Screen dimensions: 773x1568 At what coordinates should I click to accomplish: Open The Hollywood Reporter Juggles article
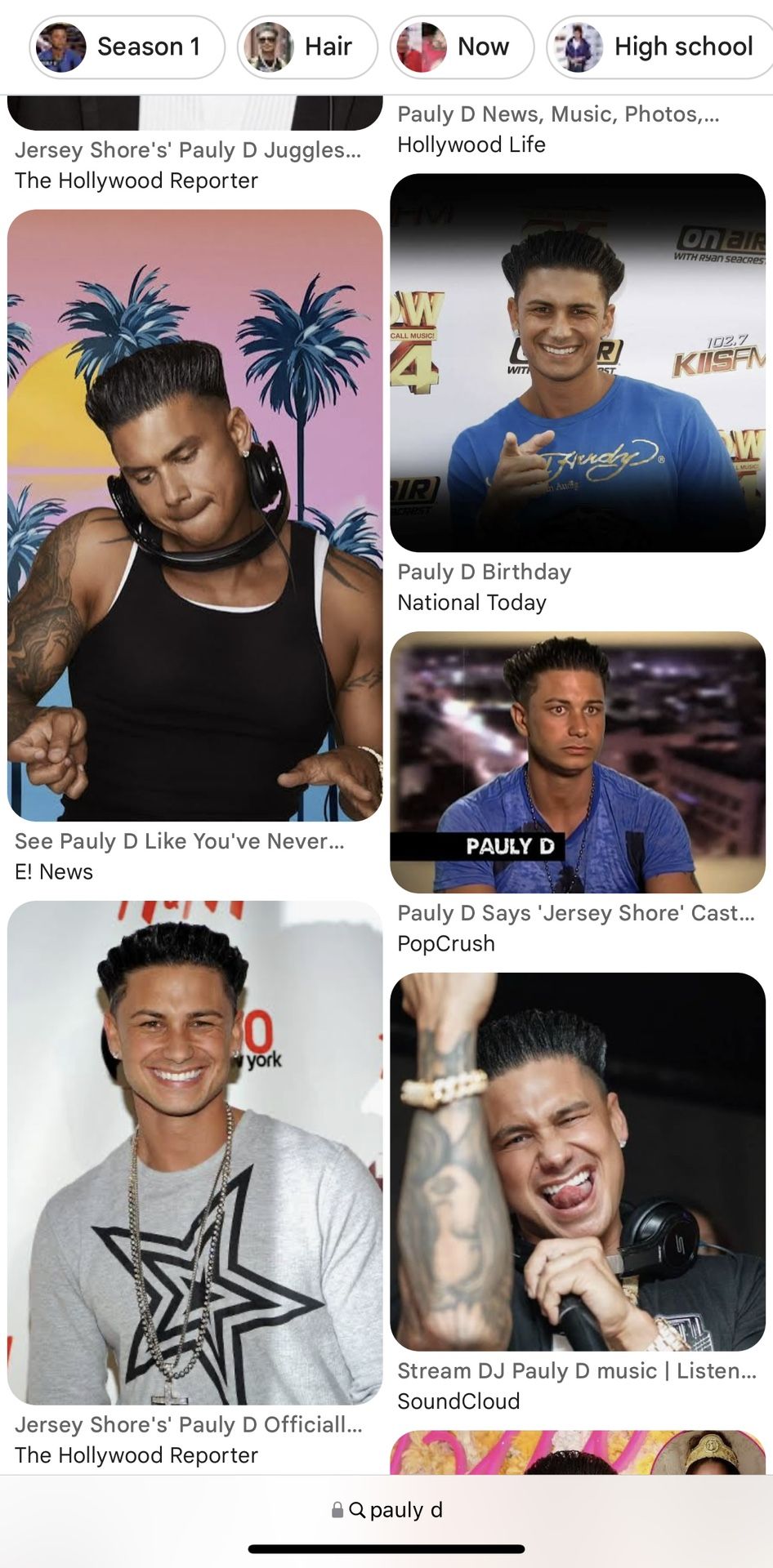pos(187,149)
